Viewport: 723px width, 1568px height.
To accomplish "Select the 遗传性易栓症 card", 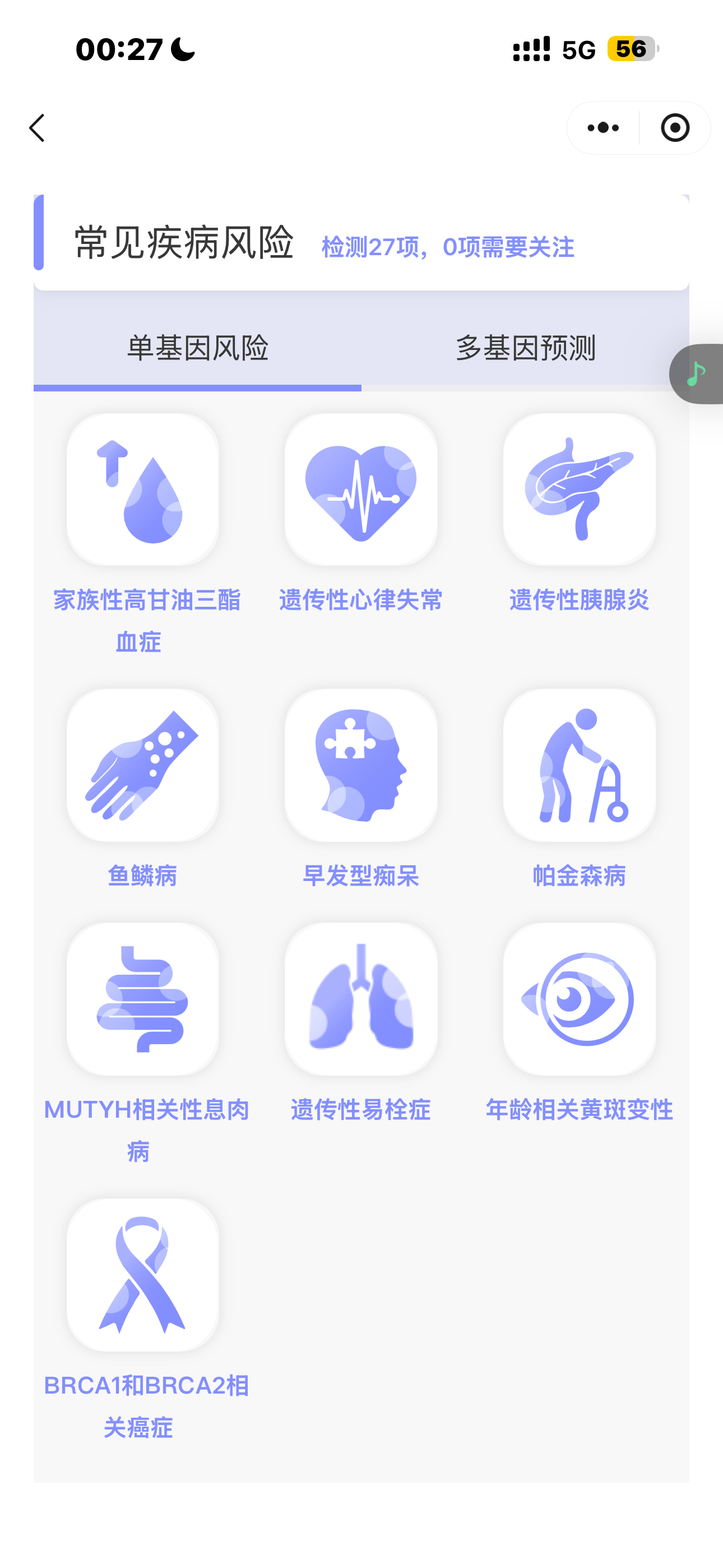I will point(361,999).
